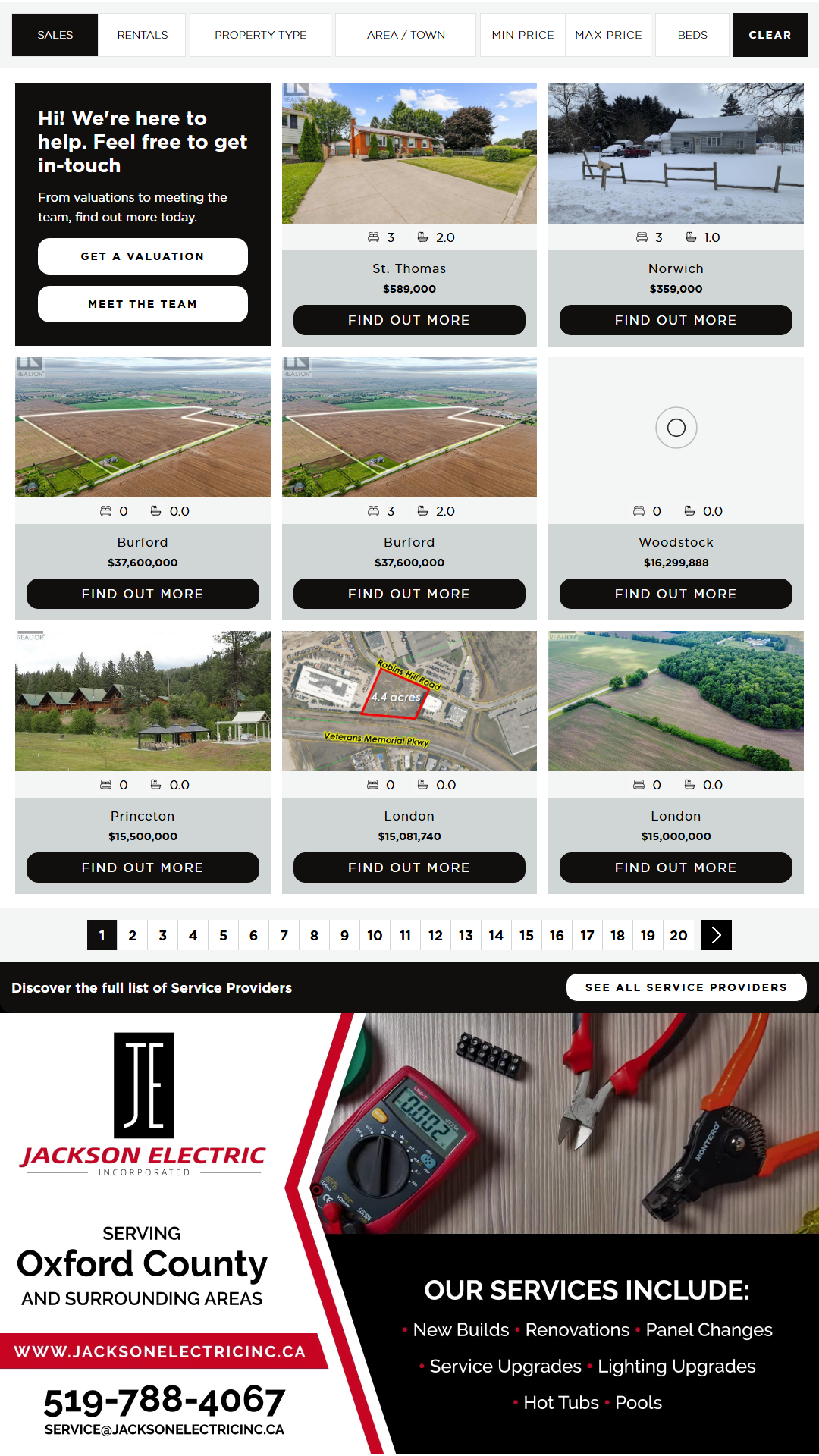Go to next page with arrow

pos(717,935)
